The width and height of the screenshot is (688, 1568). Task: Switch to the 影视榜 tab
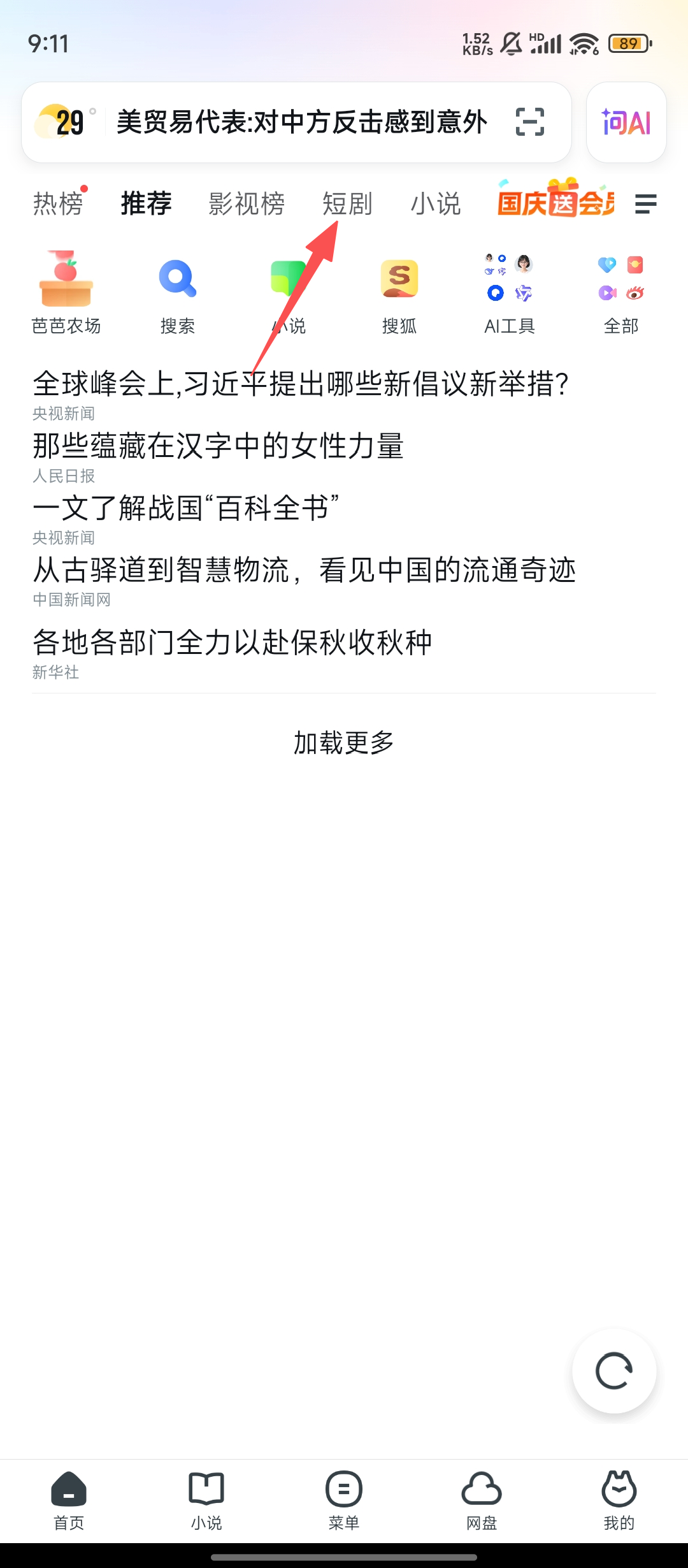[x=247, y=204]
